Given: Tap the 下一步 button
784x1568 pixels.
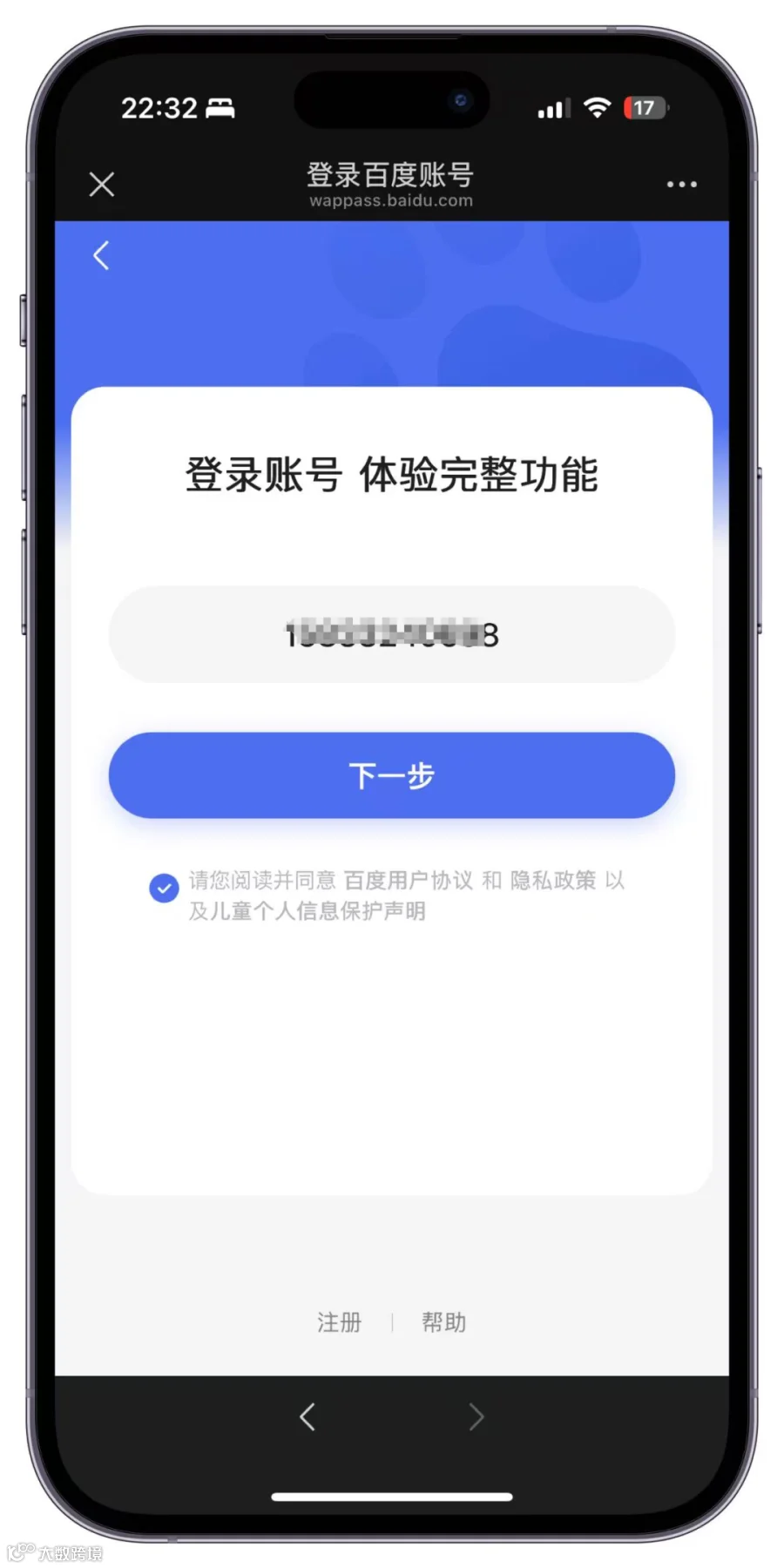Looking at the screenshot, I should (x=392, y=775).
